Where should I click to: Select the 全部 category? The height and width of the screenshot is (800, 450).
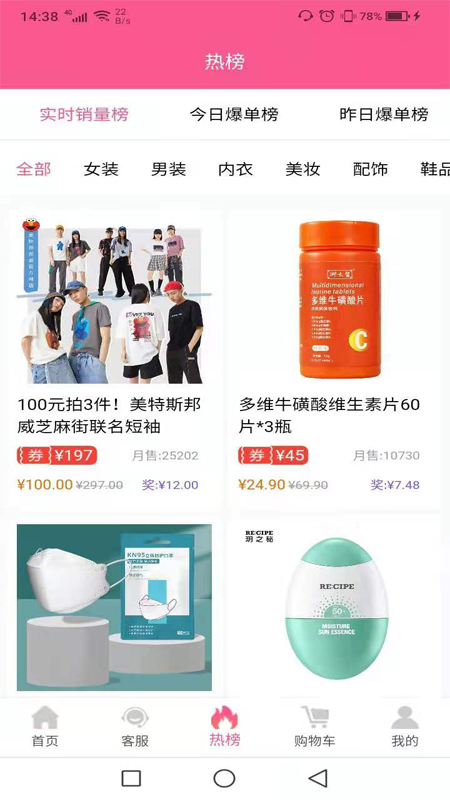[x=34, y=169]
